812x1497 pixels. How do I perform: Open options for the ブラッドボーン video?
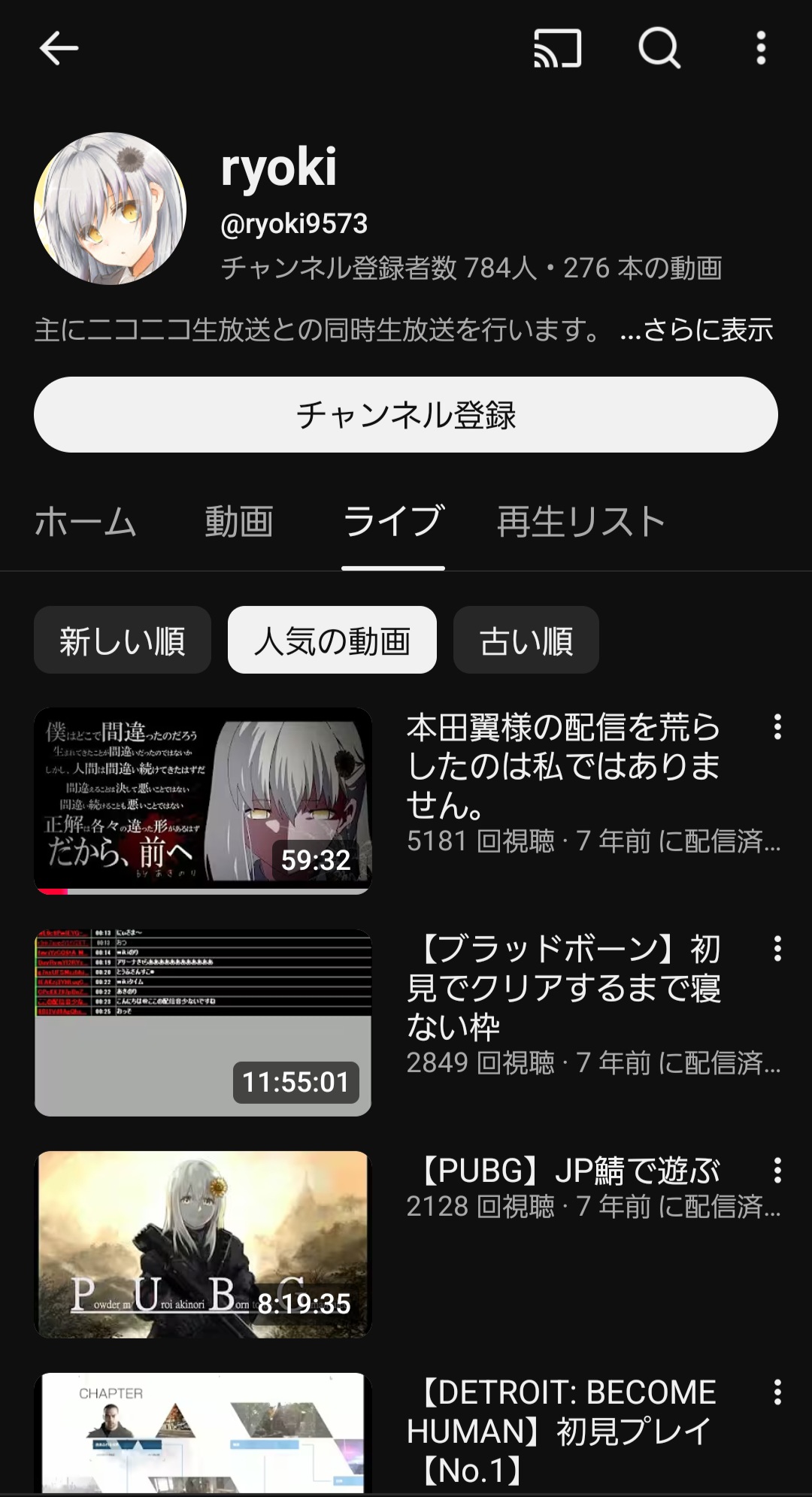coord(777,949)
